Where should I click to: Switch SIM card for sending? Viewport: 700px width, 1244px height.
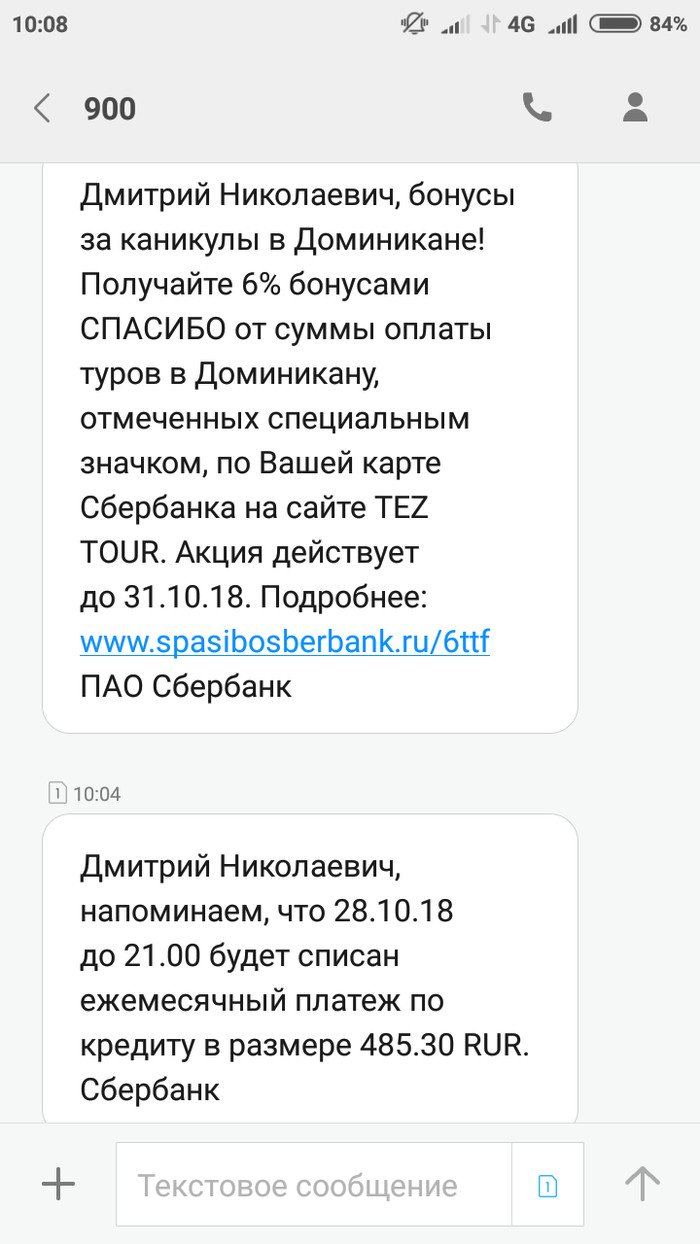click(547, 1185)
